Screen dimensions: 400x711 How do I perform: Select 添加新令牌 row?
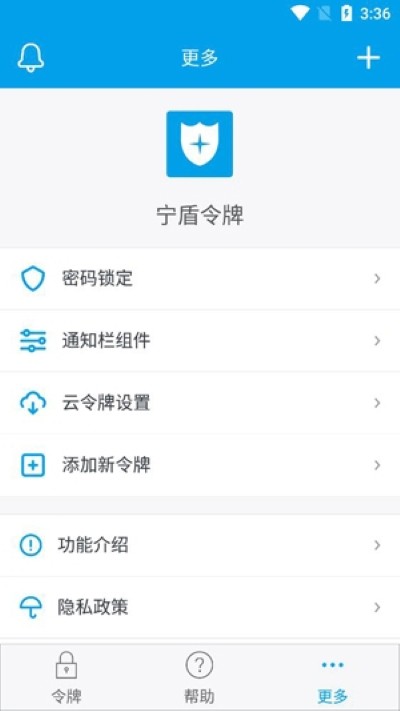click(200, 465)
